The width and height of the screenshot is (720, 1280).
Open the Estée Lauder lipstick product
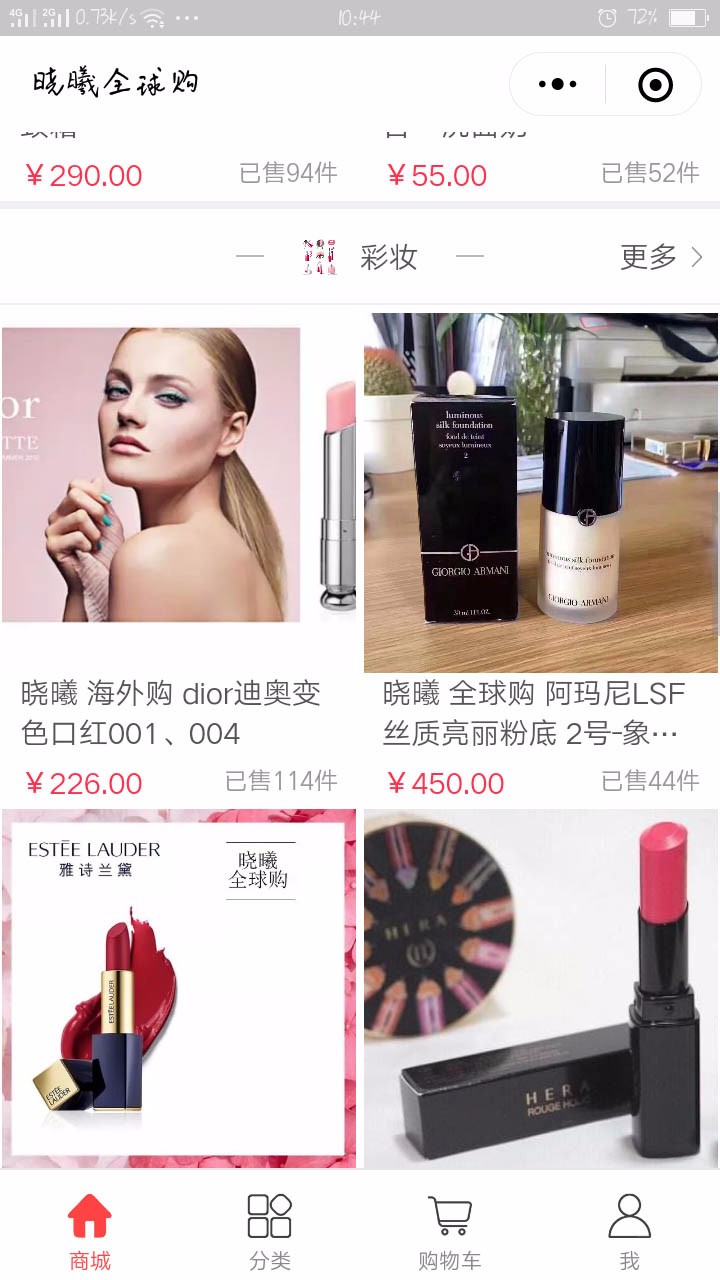coord(179,988)
